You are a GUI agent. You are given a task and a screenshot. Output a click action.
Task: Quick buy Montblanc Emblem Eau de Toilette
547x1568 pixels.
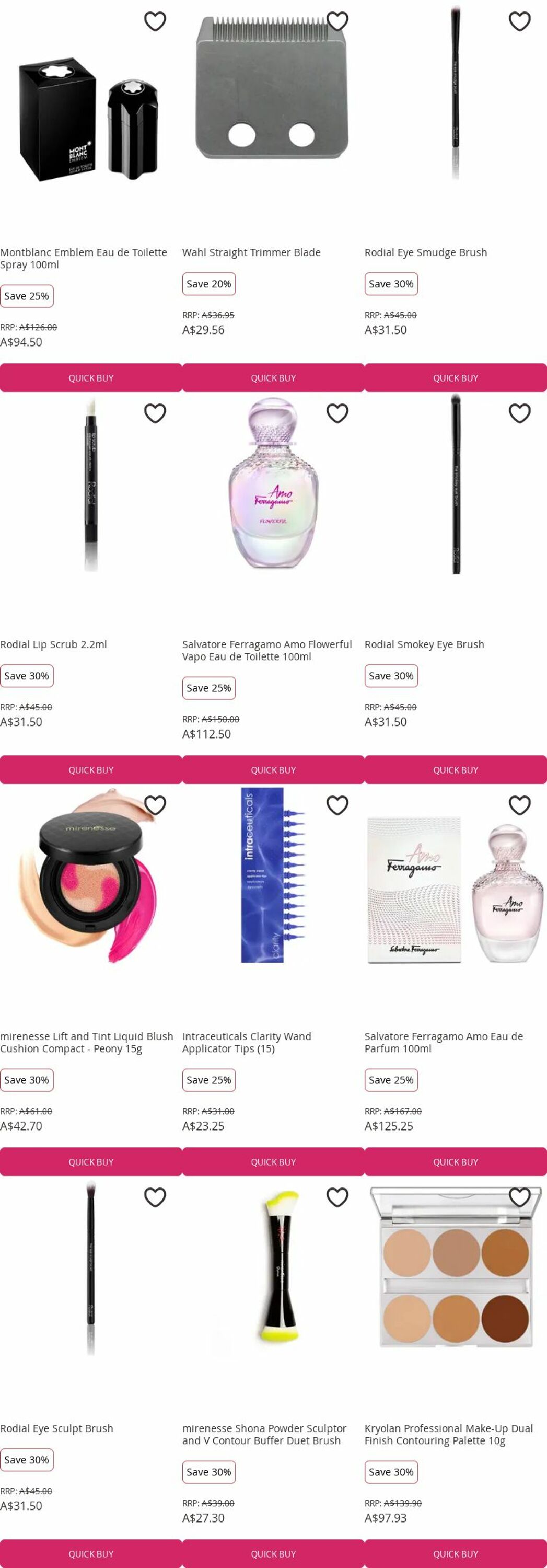pos(91,378)
